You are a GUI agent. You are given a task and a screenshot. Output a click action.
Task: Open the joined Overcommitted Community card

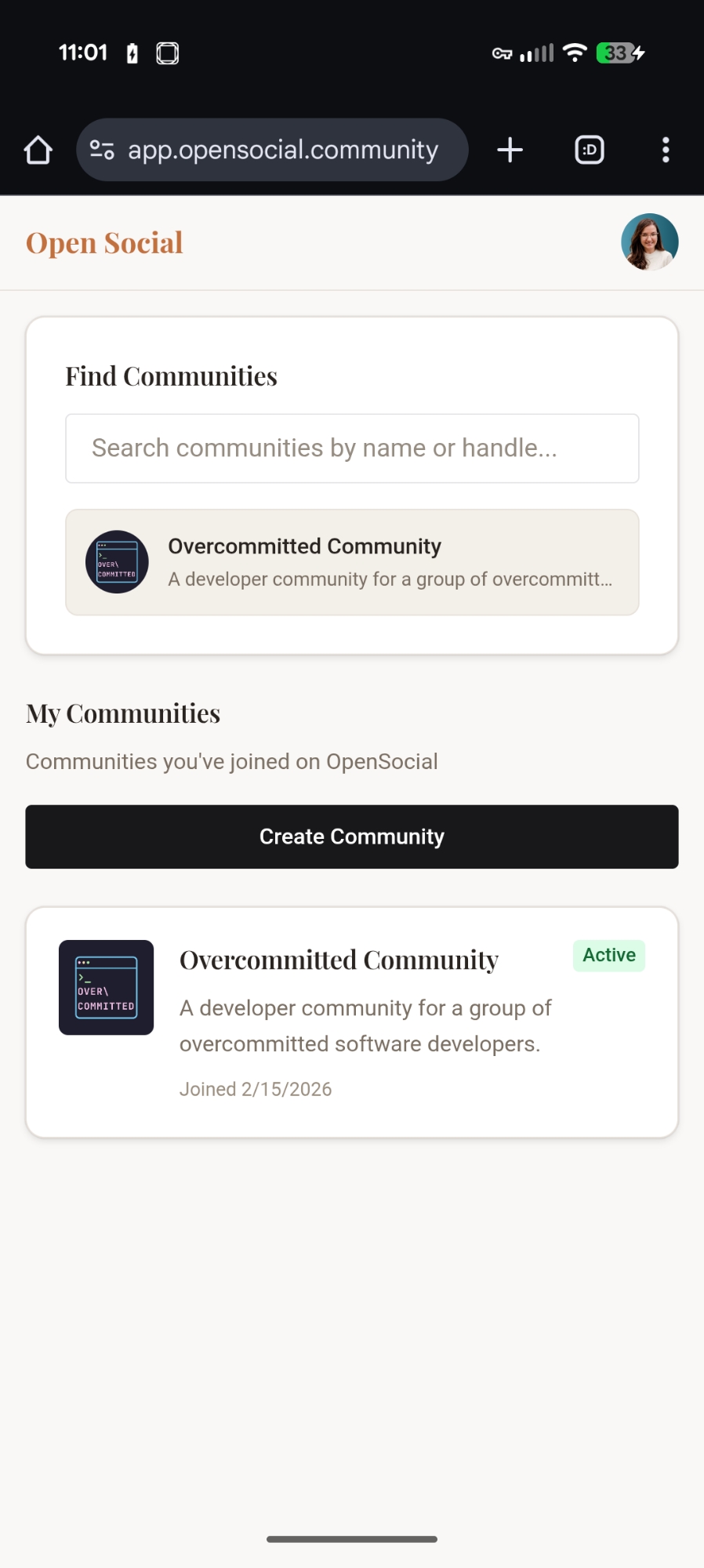click(352, 1022)
